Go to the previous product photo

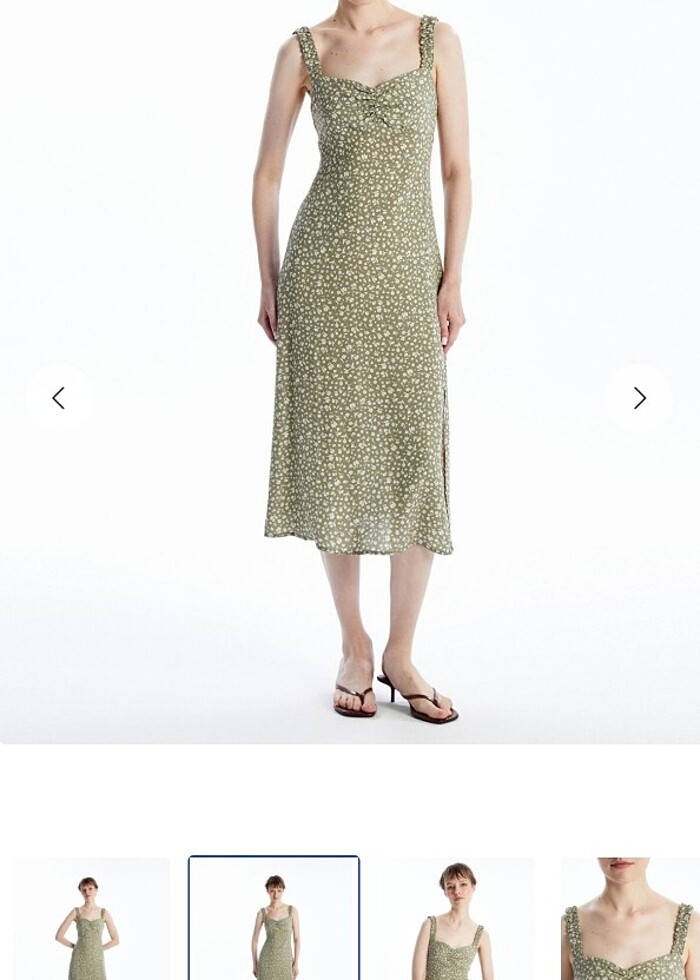[x=59, y=398]
